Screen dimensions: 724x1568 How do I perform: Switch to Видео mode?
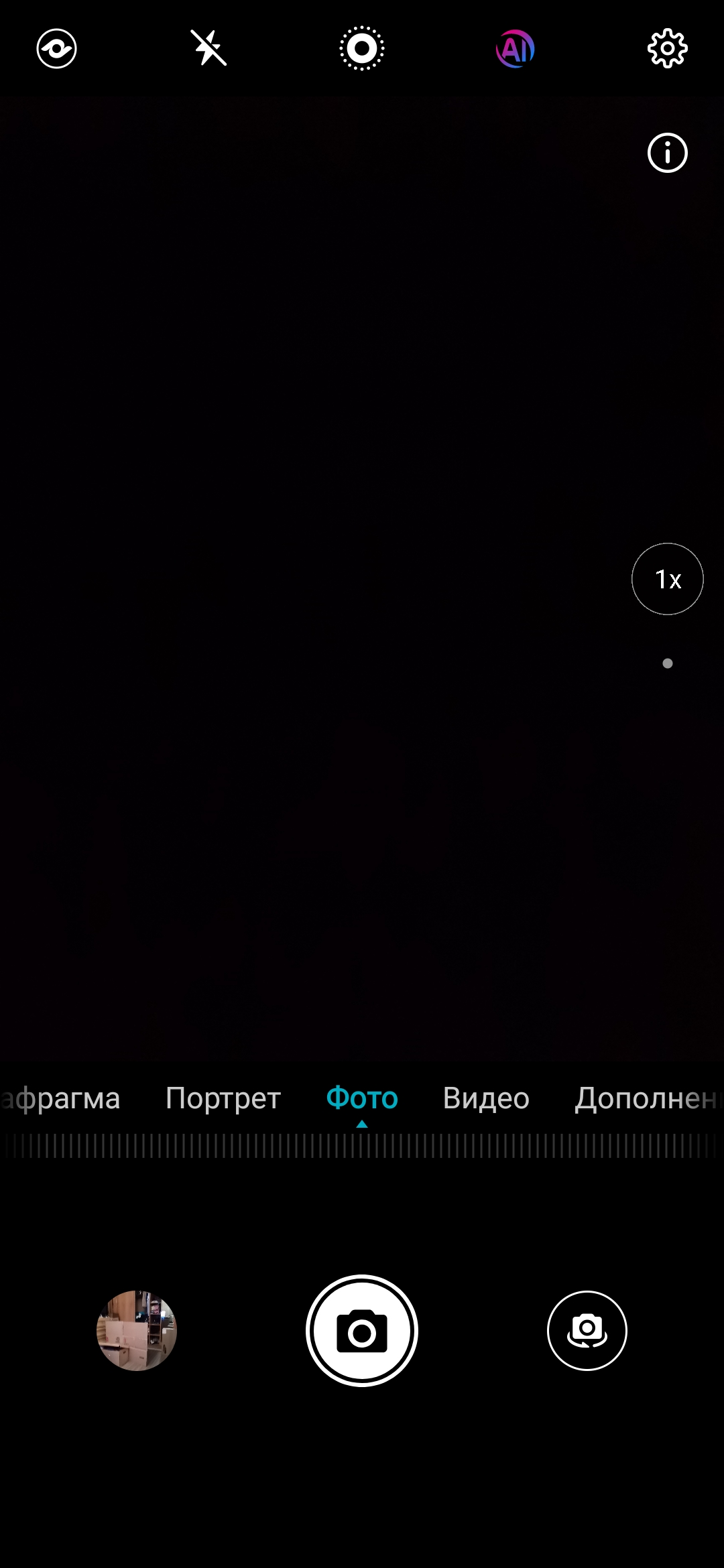(486, 1098)
